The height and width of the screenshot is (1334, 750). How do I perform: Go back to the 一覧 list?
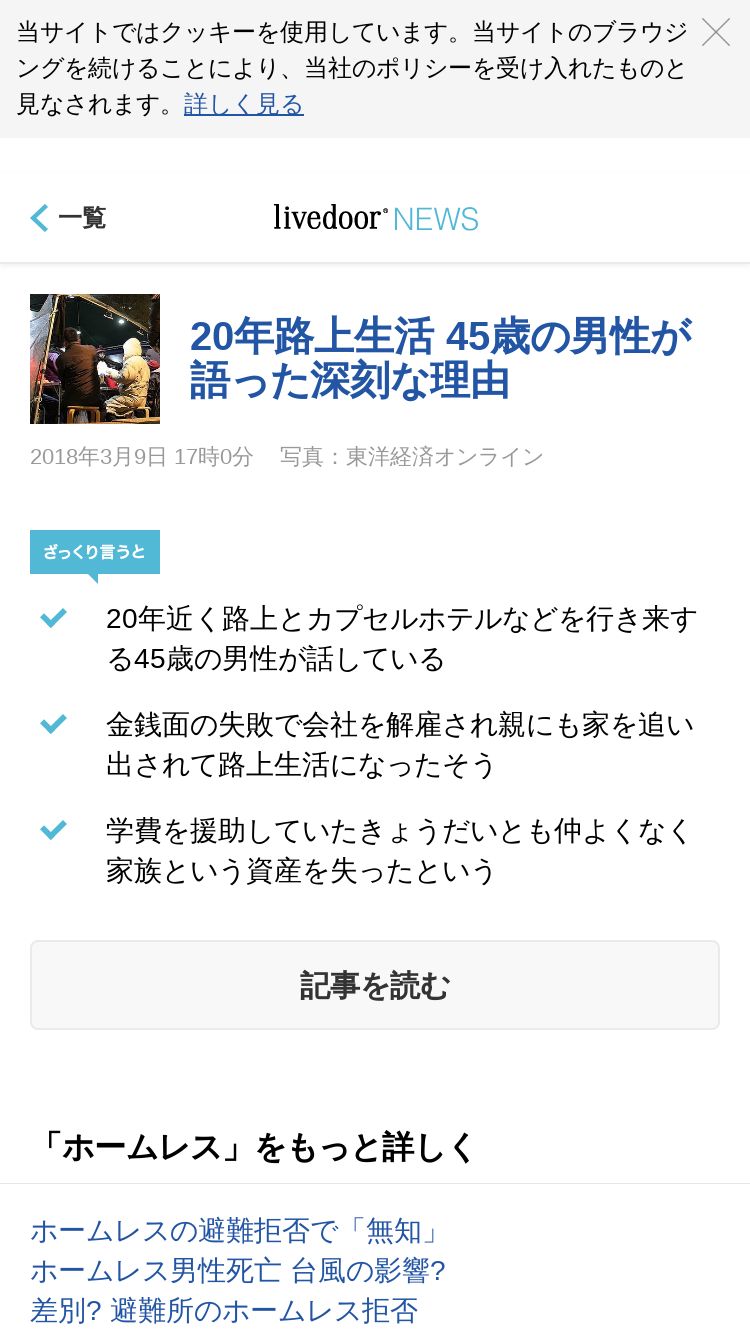click(x=68, y=217)
